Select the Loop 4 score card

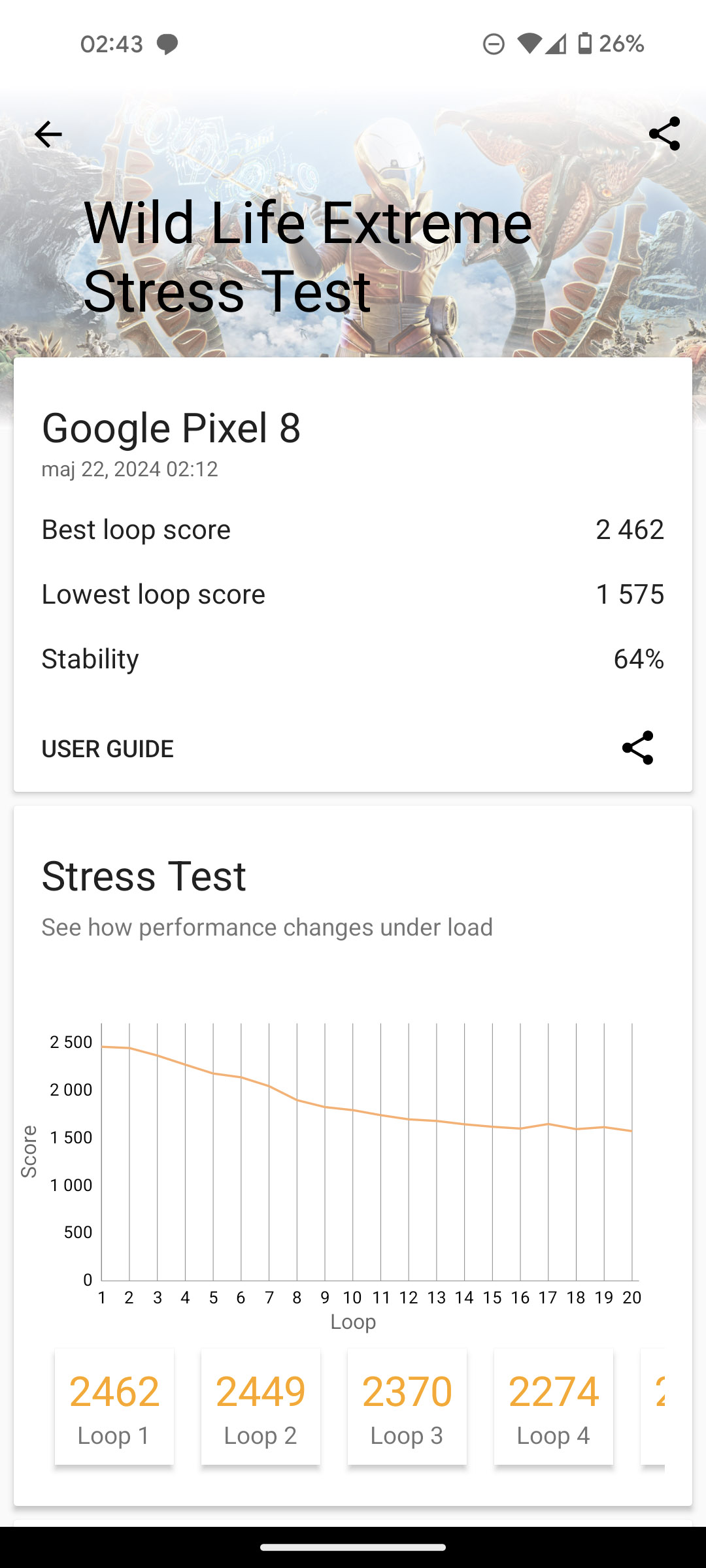click(554, 1406)
